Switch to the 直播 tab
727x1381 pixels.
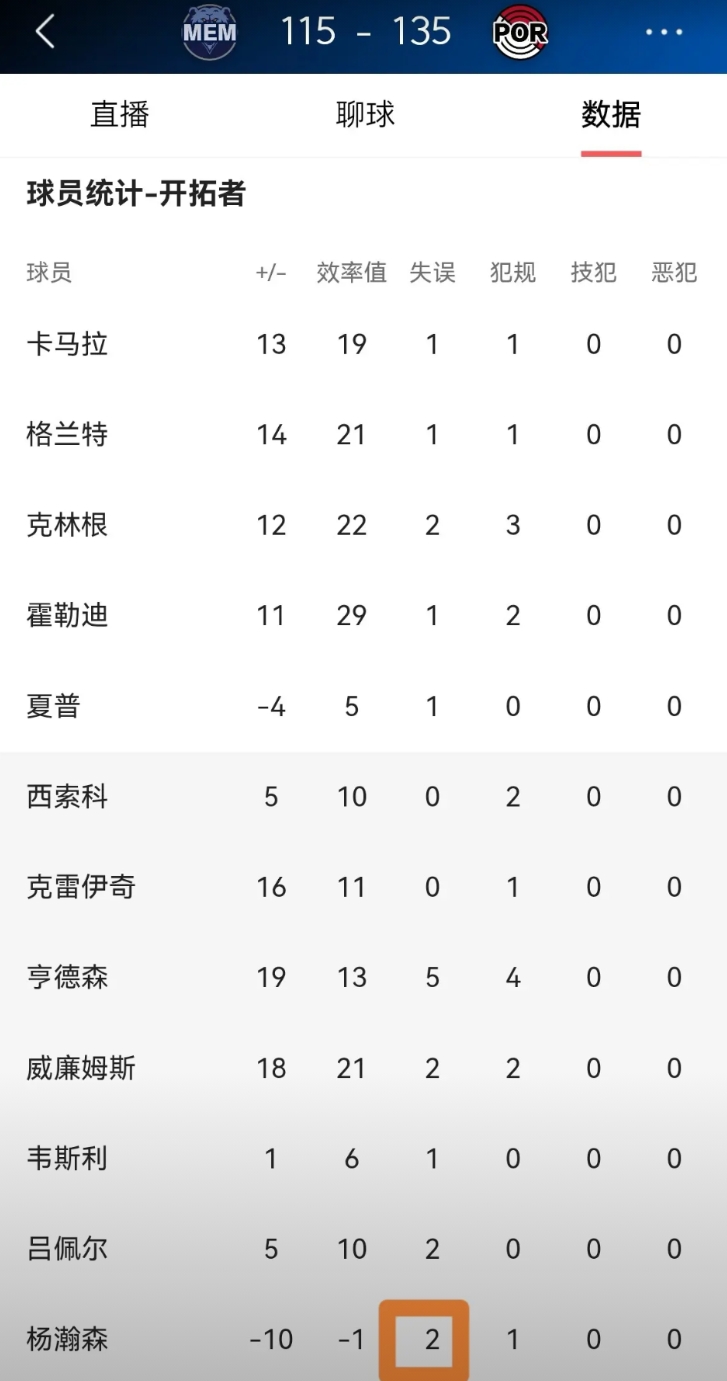click(x=120, y=115)
